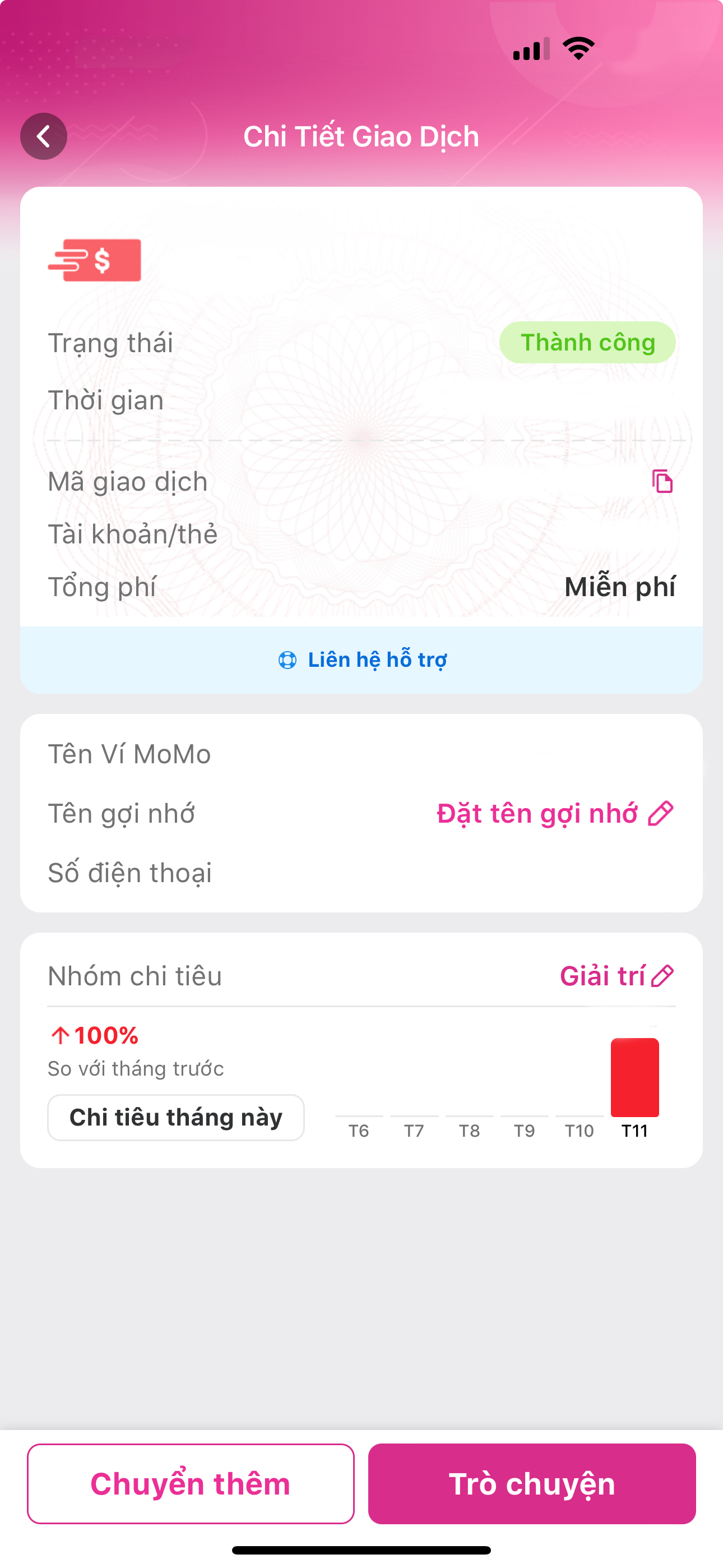
Task: Open Liên hệ hỗ trợ support link
Action: click(x=361, y=660)
